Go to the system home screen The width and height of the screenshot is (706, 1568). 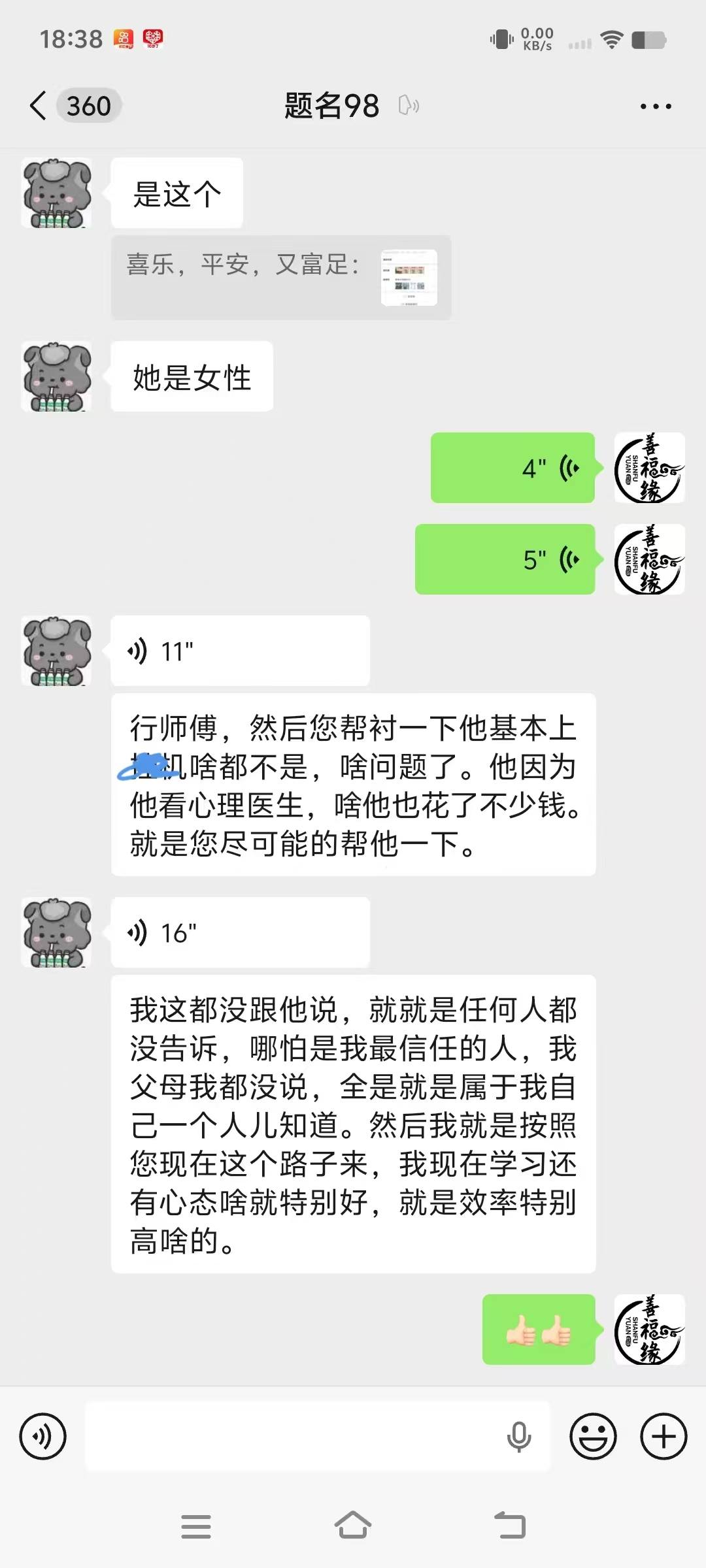(353, 1526)
